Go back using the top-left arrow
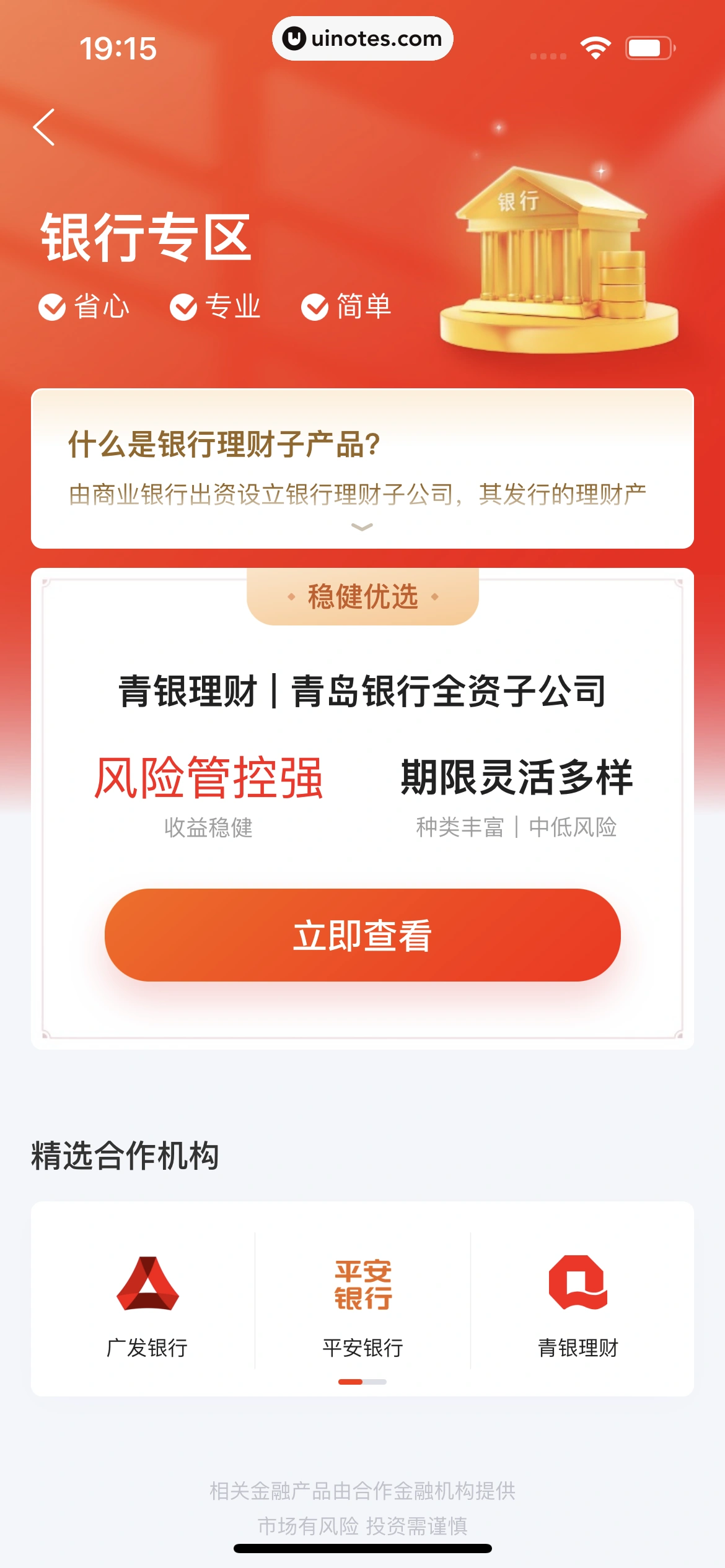This screenshot has height=1568, width=725. [x=44, y=128]
